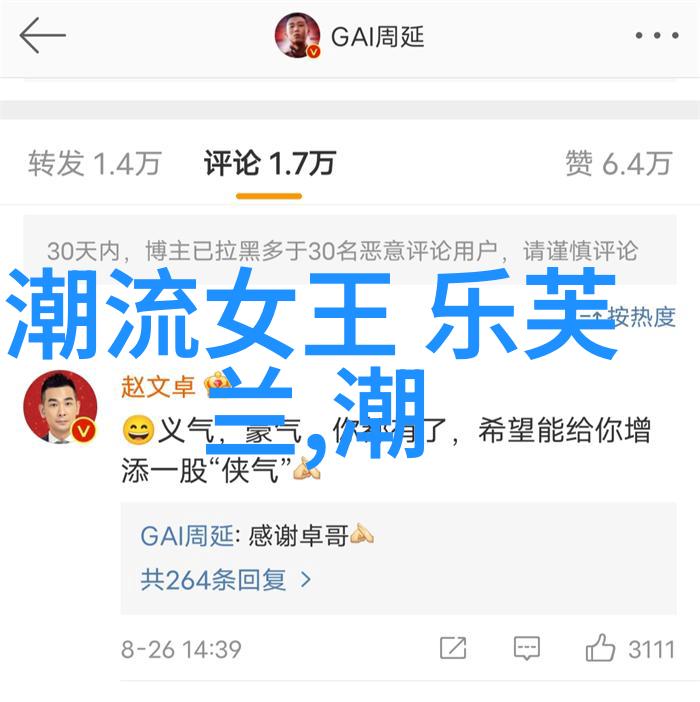700x702 pixels.
Task: Repost 赵文卓's comment via share icon
Action: [453, 648]
